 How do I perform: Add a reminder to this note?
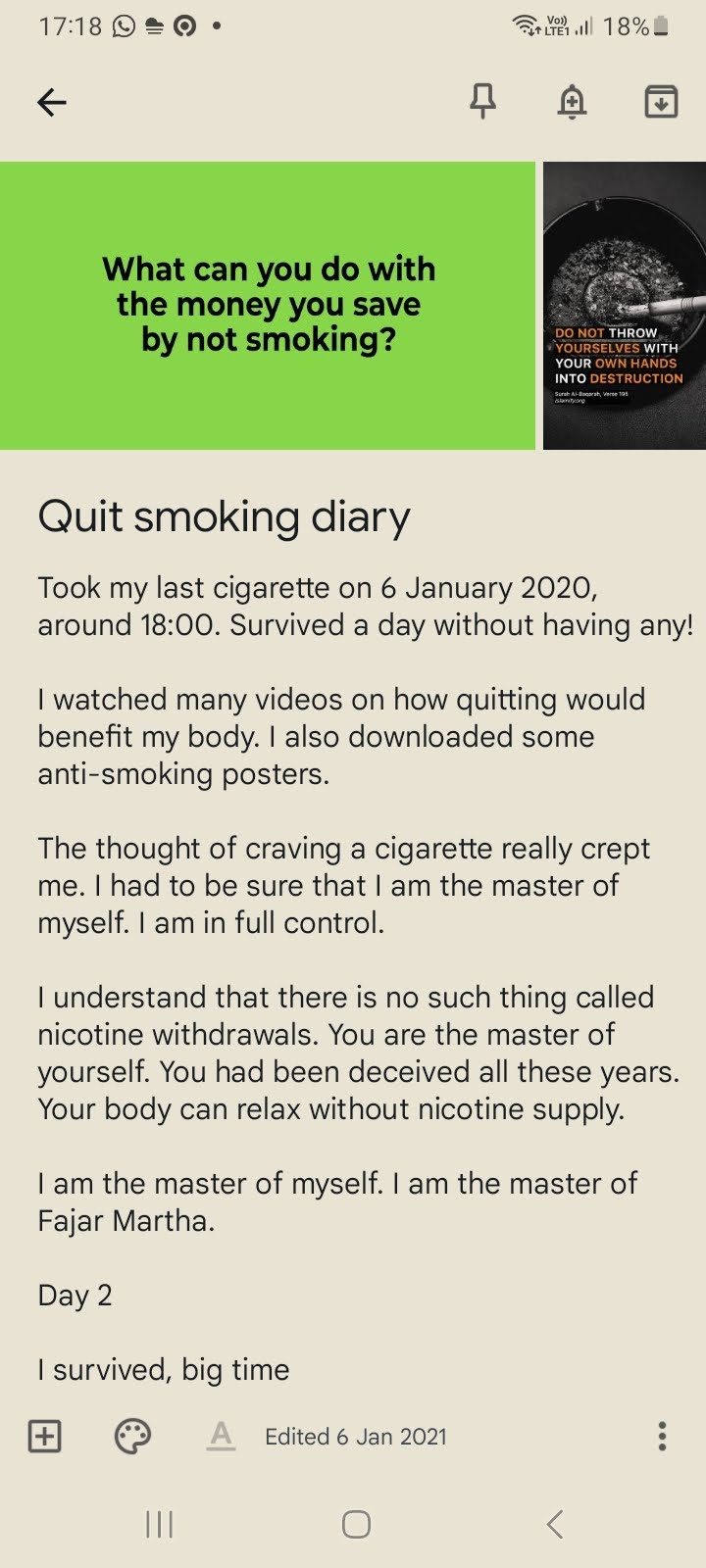[x=572, y=102]
